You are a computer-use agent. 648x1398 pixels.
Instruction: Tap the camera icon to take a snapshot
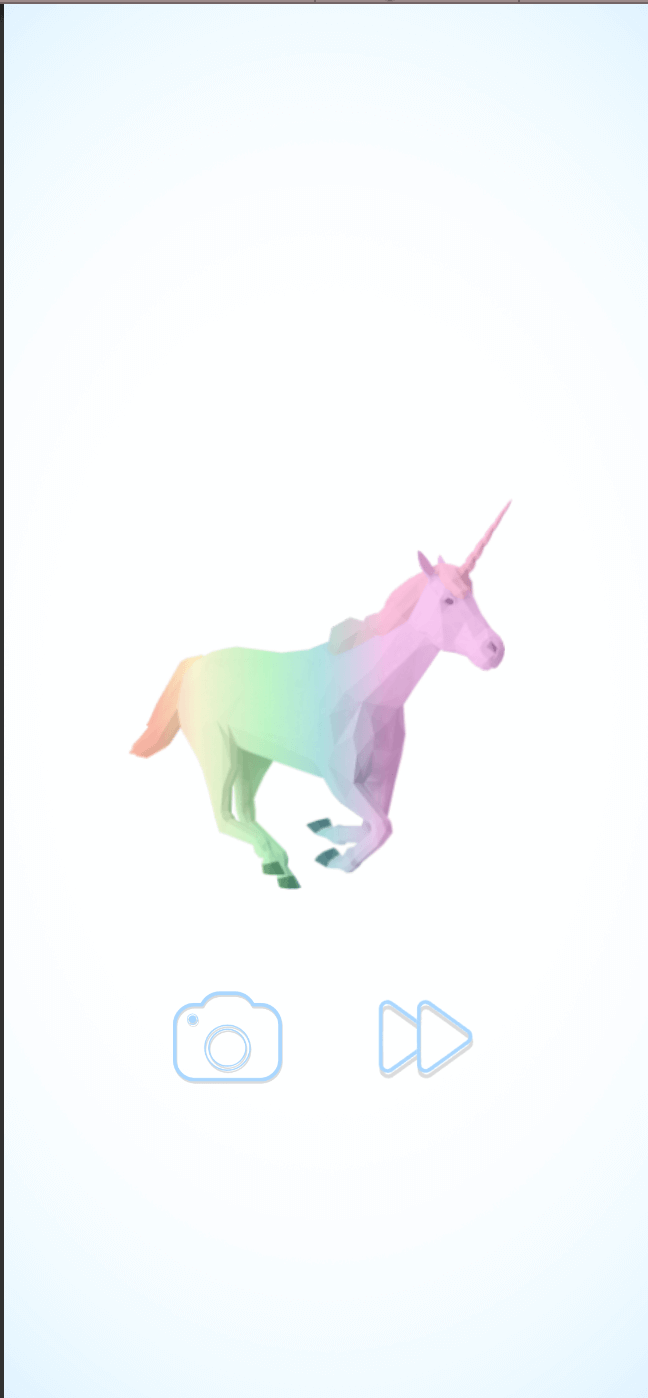click(228, 1037)
